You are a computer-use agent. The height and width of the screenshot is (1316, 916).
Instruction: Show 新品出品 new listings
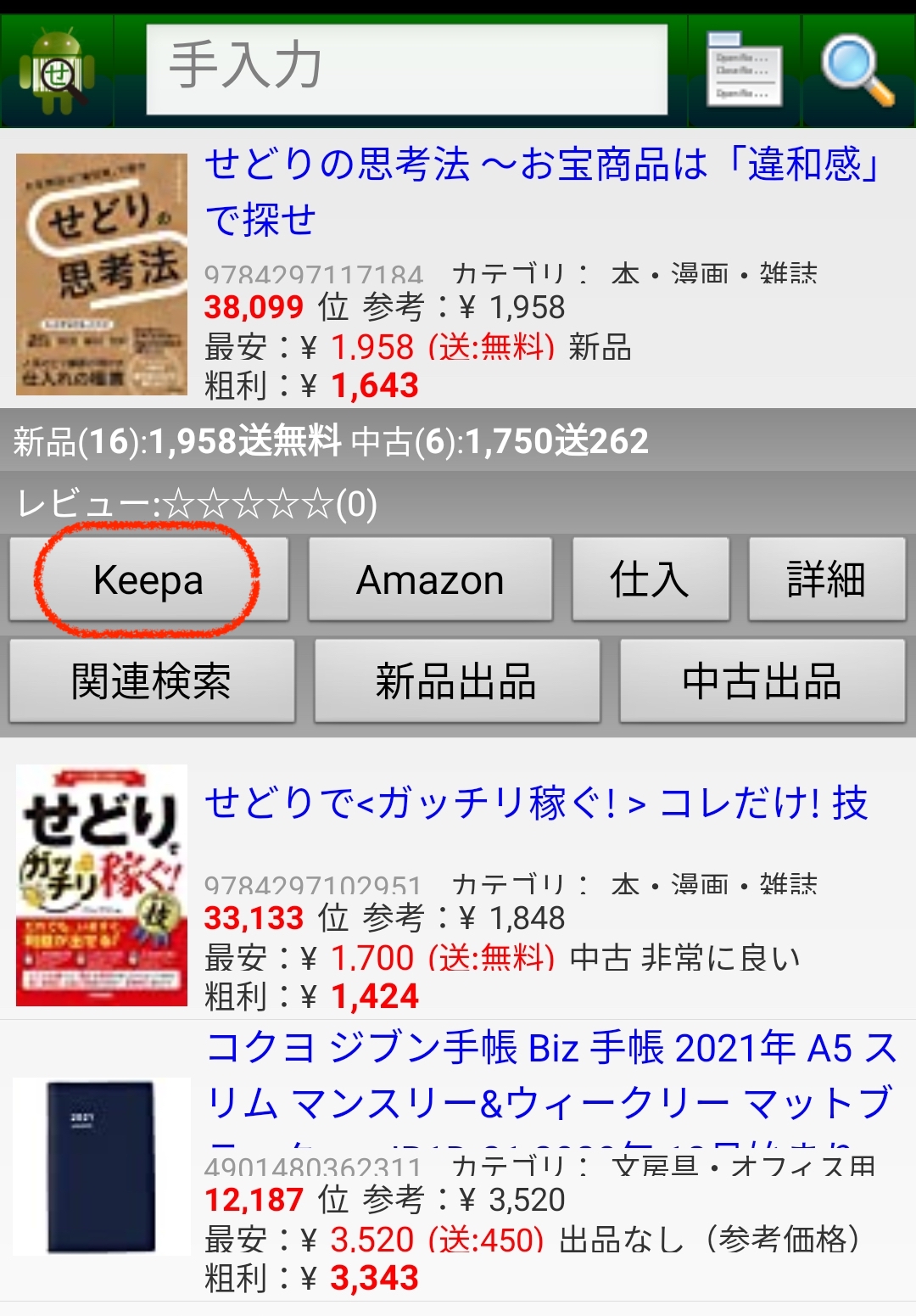tap(456, 681)
